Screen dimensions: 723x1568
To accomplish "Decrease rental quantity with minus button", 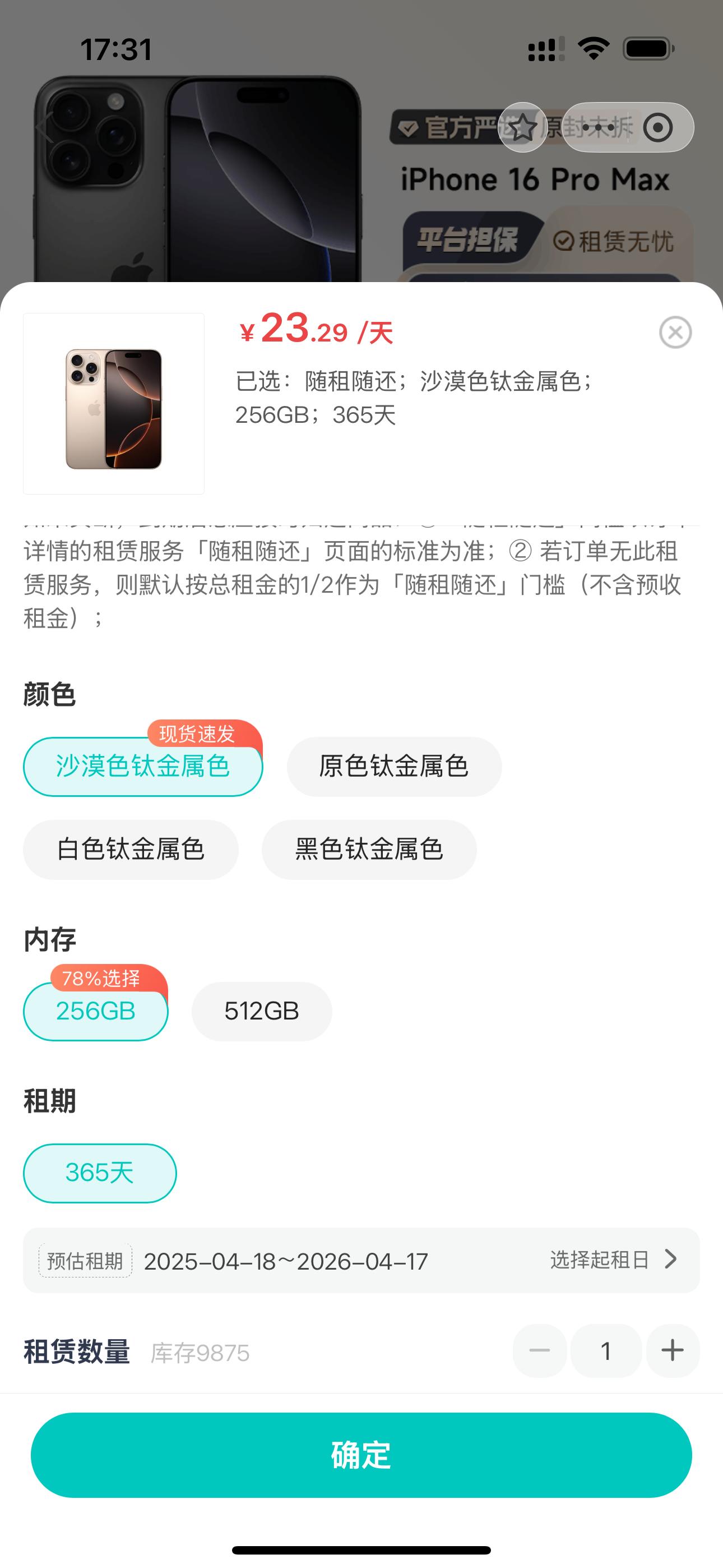I will (540, 1351).
